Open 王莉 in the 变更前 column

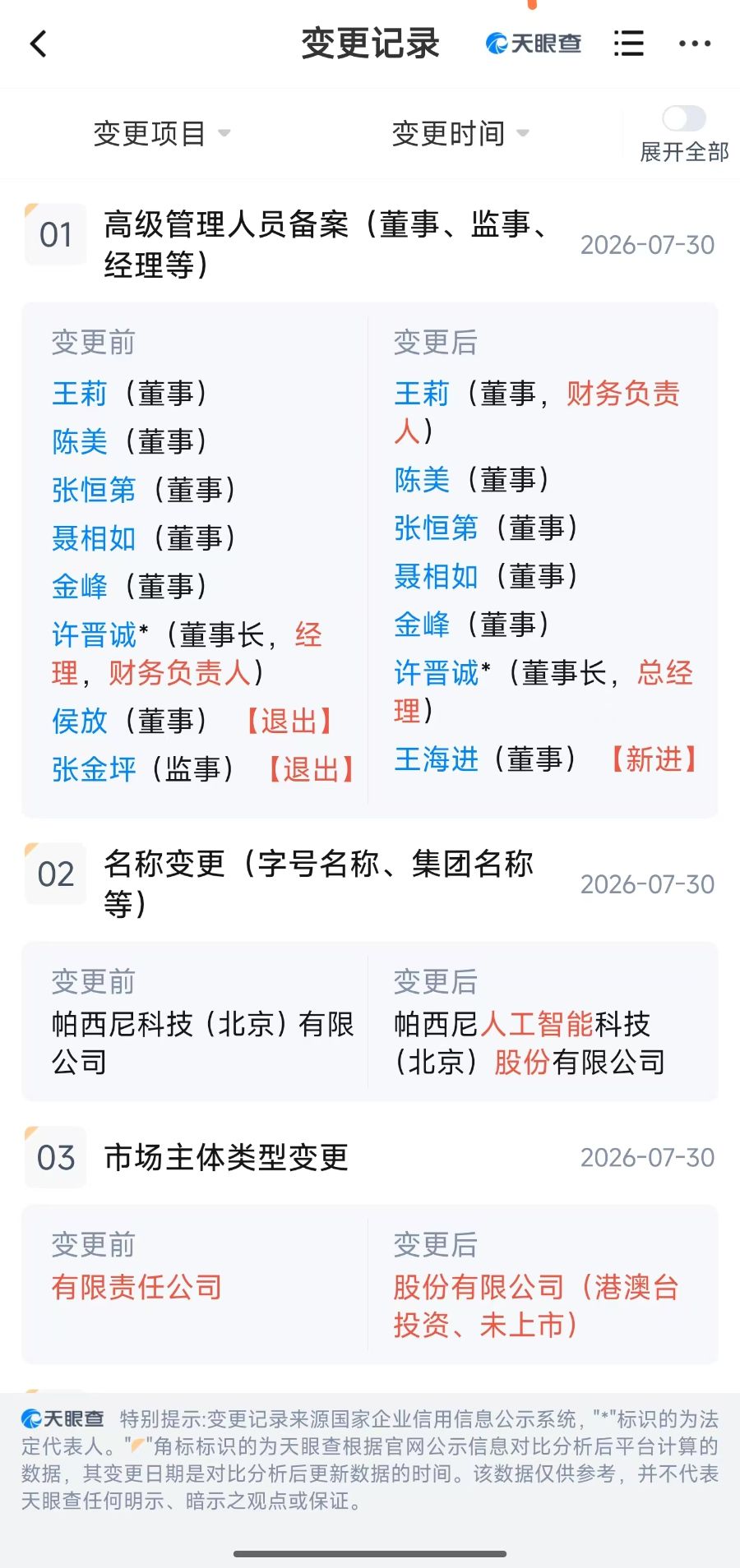click(x=80, y=394)
